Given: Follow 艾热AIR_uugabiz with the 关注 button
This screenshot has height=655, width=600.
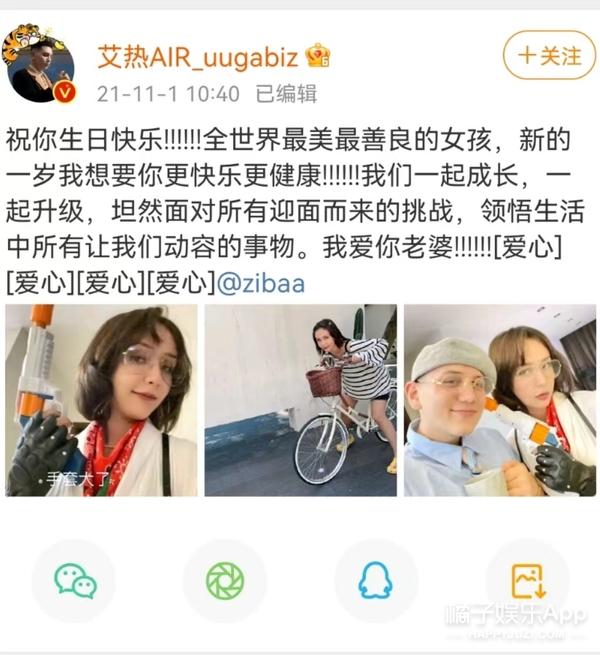Looking at the screenshot, I should tap(549, 56).
